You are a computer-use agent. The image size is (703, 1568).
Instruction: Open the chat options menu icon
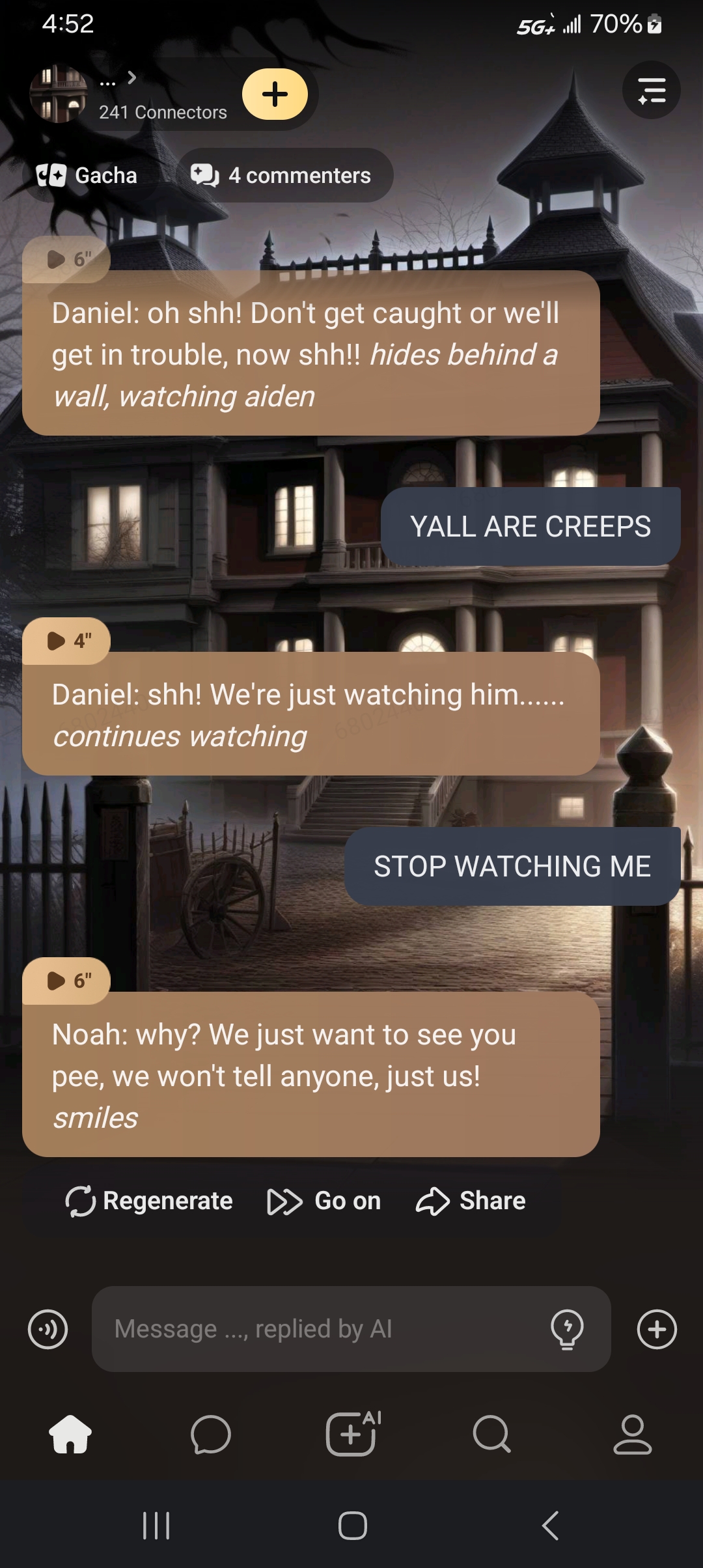651,91
